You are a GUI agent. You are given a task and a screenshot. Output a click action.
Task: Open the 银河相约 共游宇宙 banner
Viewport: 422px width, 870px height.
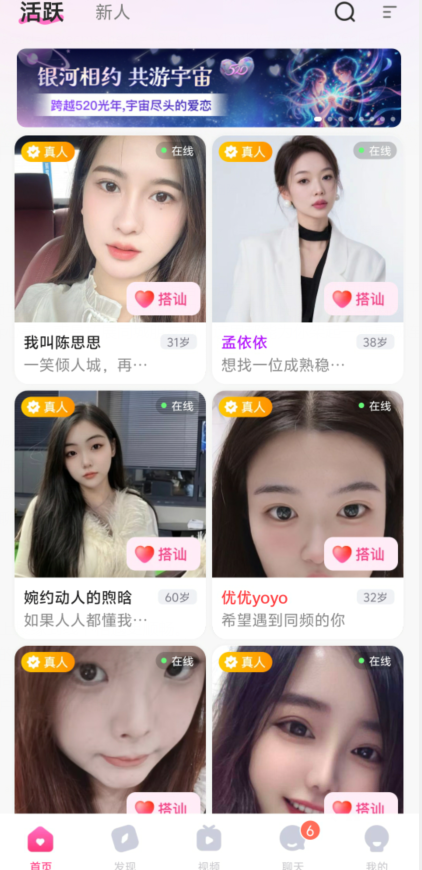[x=209, y=88]
